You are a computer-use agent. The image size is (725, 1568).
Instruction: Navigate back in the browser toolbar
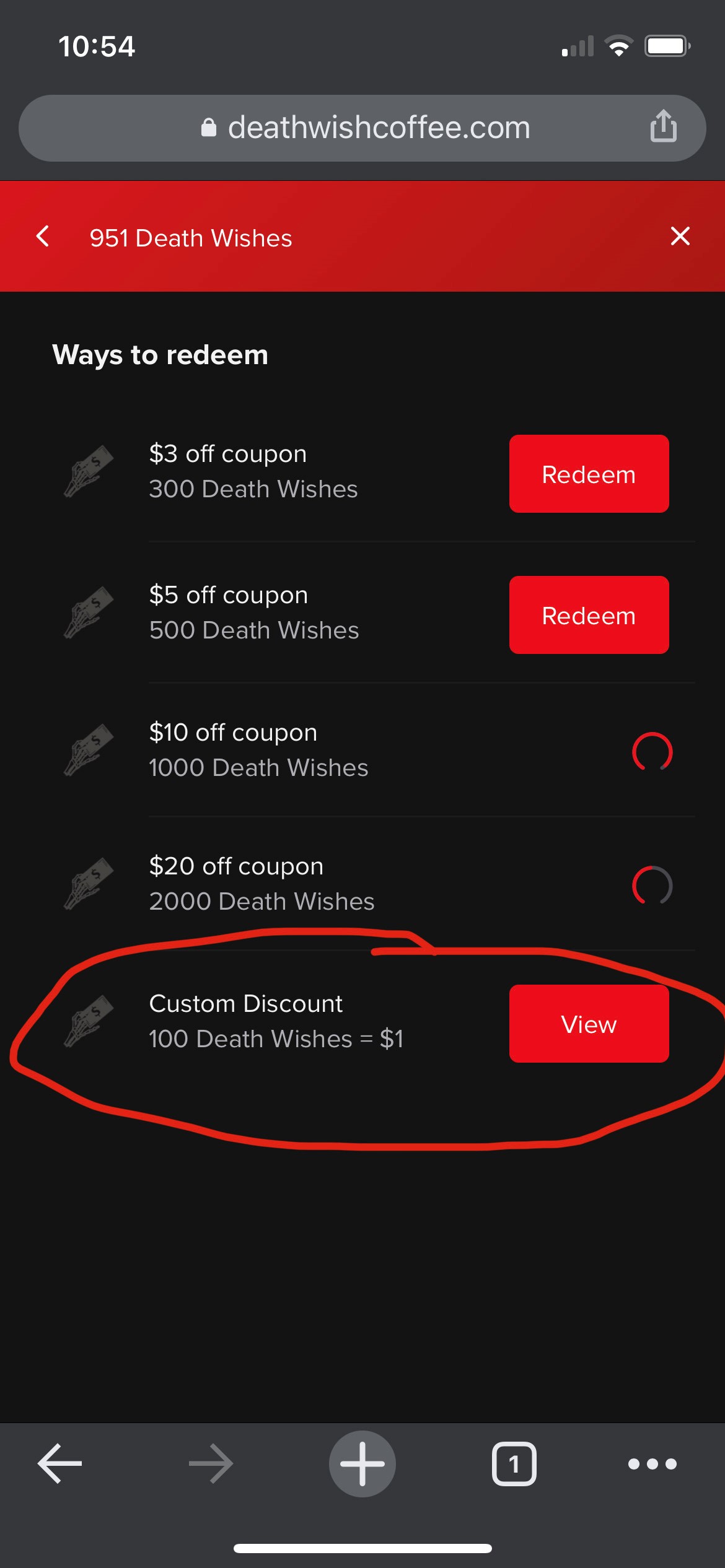point(59,1463)
